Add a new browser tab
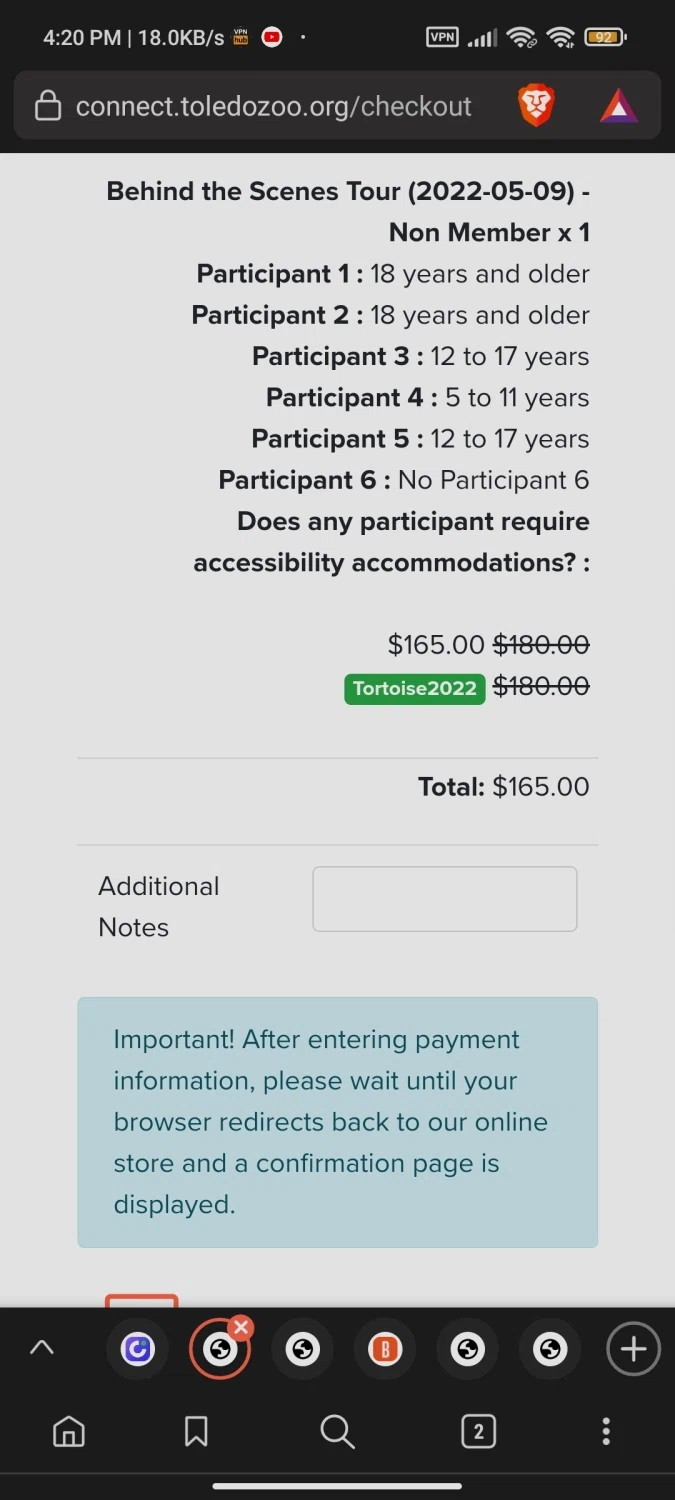Image resolution: width=675 pixels, height=1500 pixels. [x=633, y=1349]
